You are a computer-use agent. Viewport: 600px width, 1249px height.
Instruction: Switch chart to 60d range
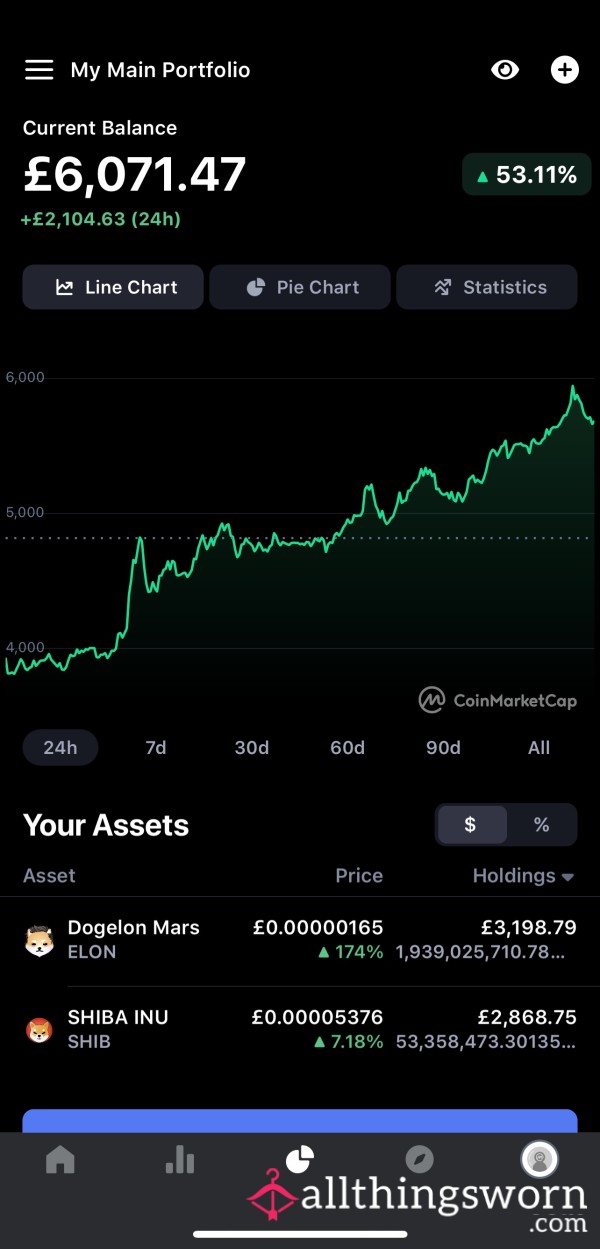coord(348,748)
